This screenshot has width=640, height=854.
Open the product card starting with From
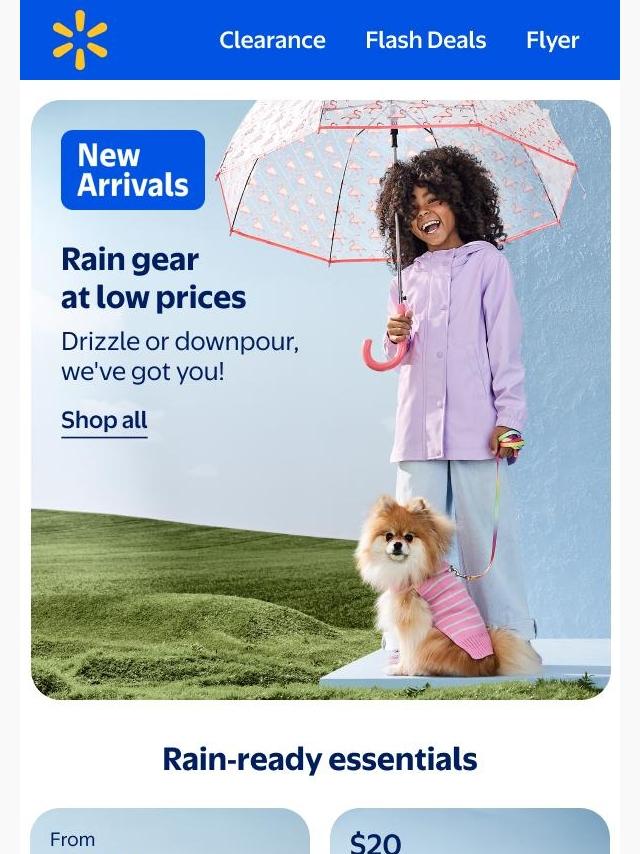170,833
